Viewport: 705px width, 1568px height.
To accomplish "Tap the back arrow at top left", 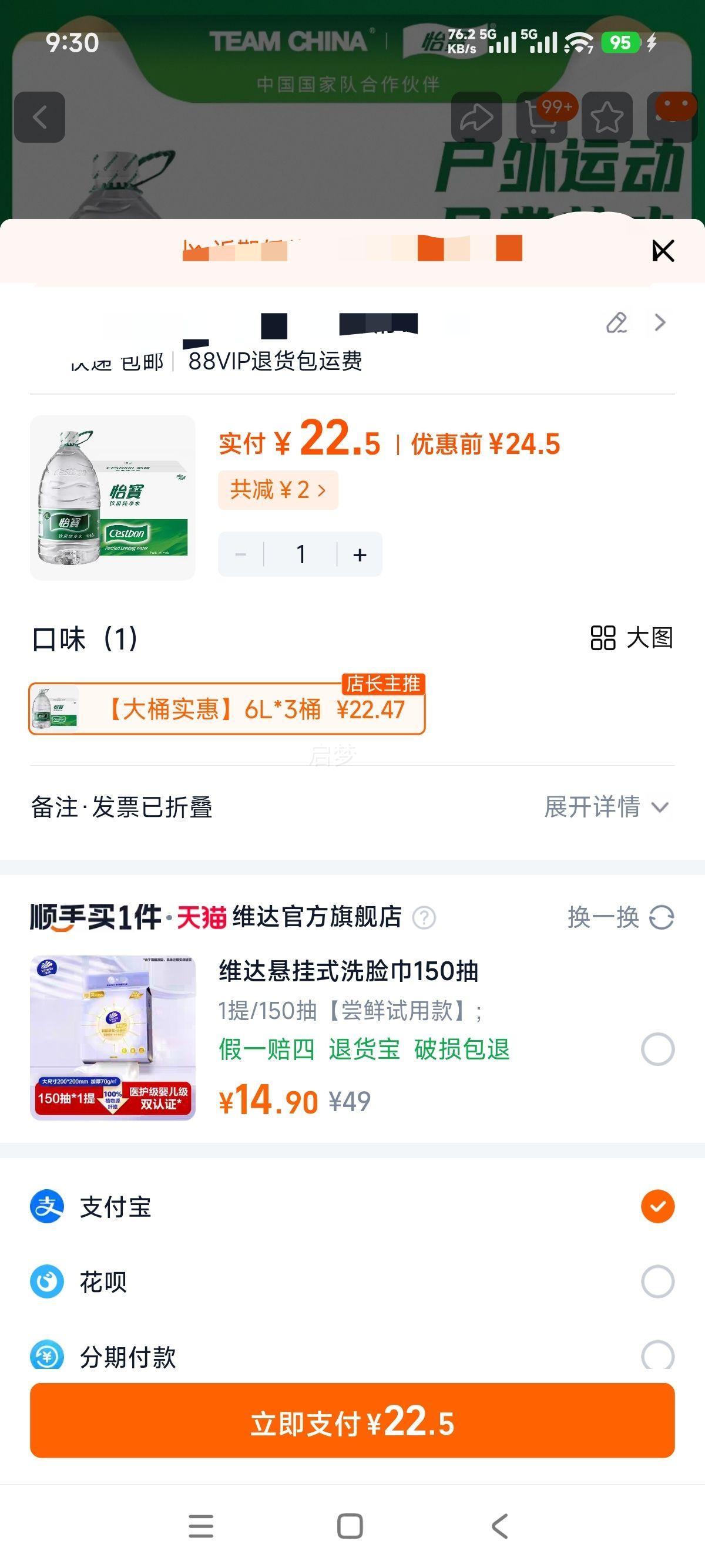I will pos(41,117).
